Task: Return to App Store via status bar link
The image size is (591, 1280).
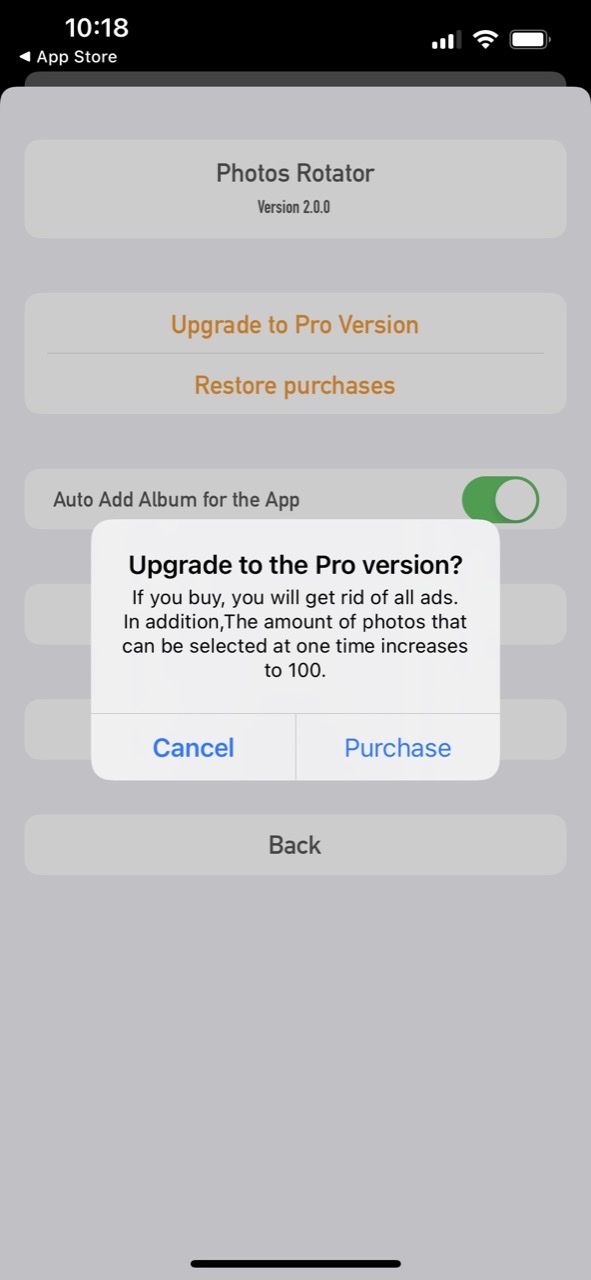Action: tap(68, 57)
